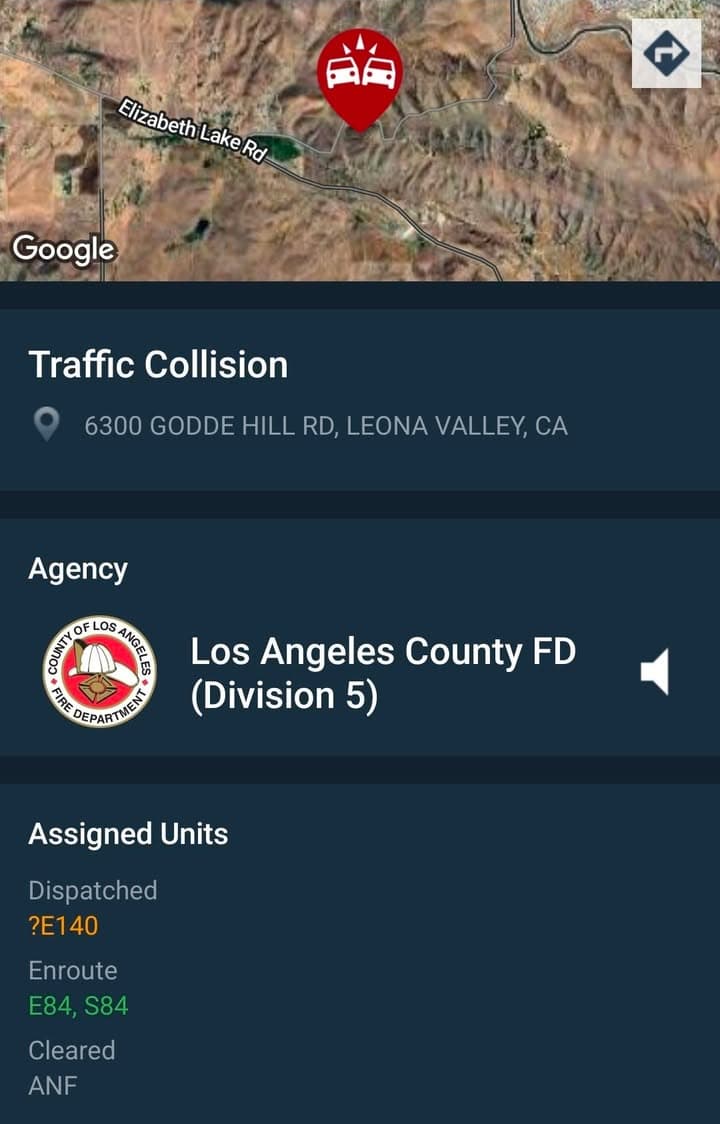The height and width of the screenshot is (1124, 720).
Task: Tap Elizabeth Lake Rd label on the map
Action: pyautogui.click(x=192, y=126)
